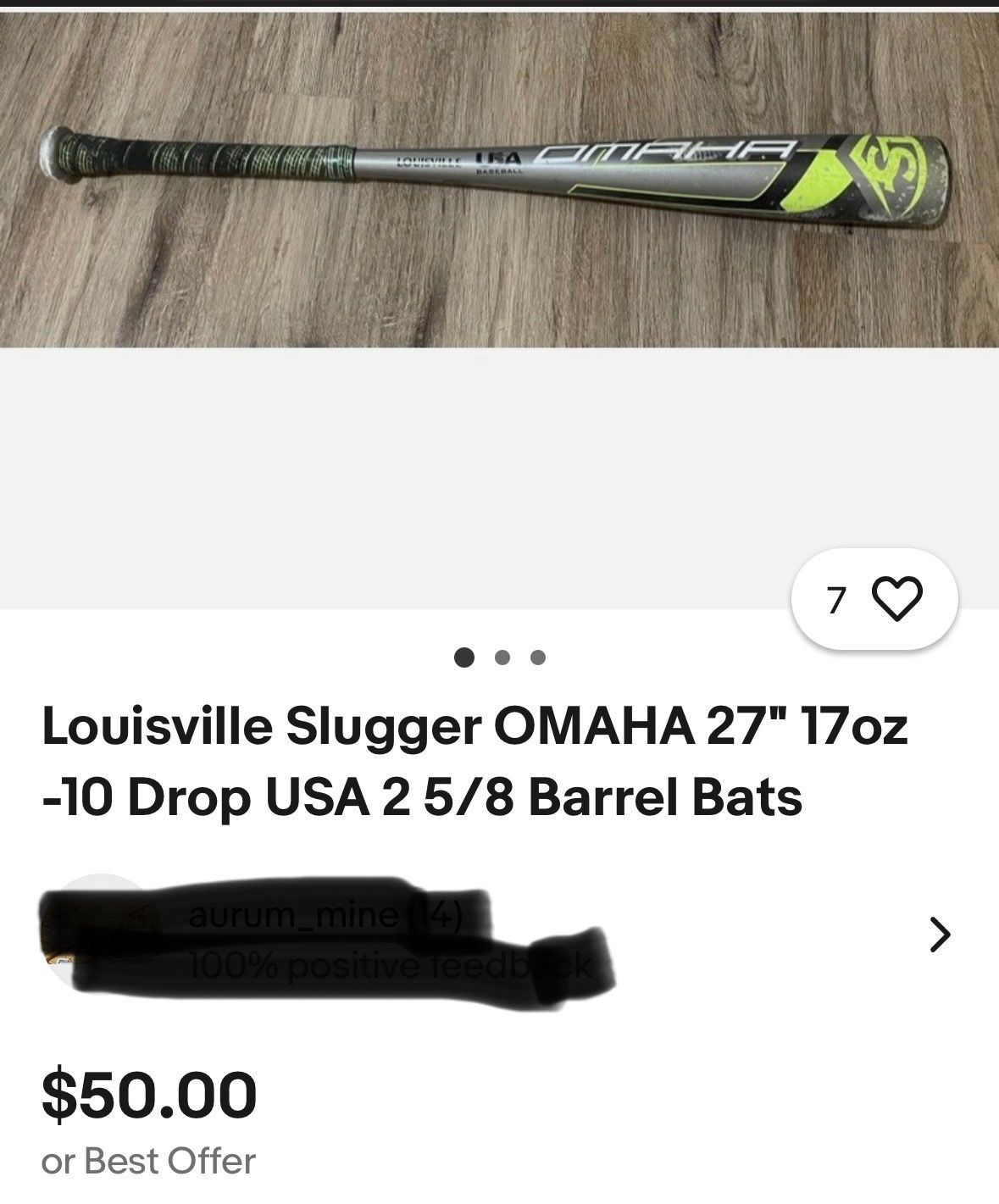Image resolution: width=999 pixels, height=1204 pixels.
Task: Save this bat listing with the heart icon
Action: tap(896, 600)
